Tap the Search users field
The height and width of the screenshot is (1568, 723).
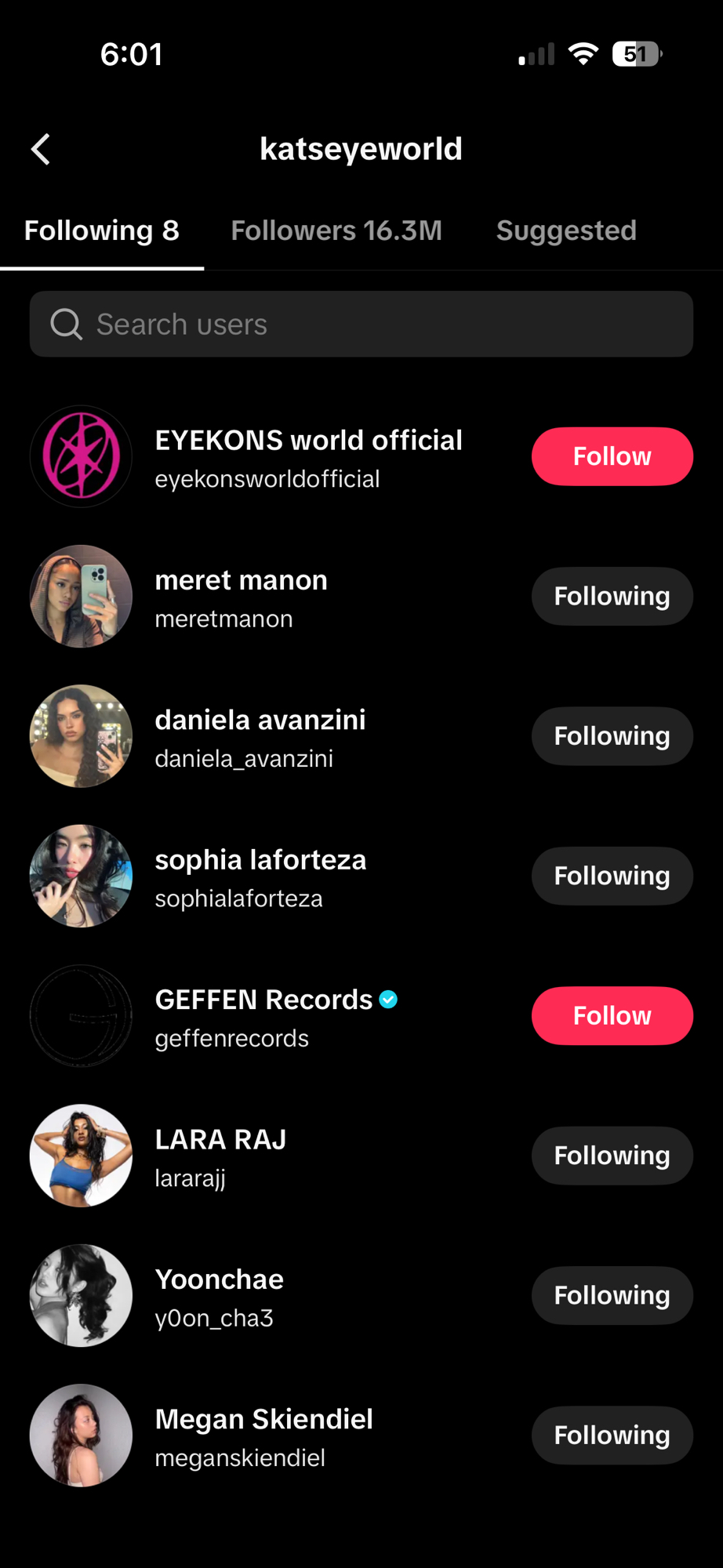coord(361,325)
